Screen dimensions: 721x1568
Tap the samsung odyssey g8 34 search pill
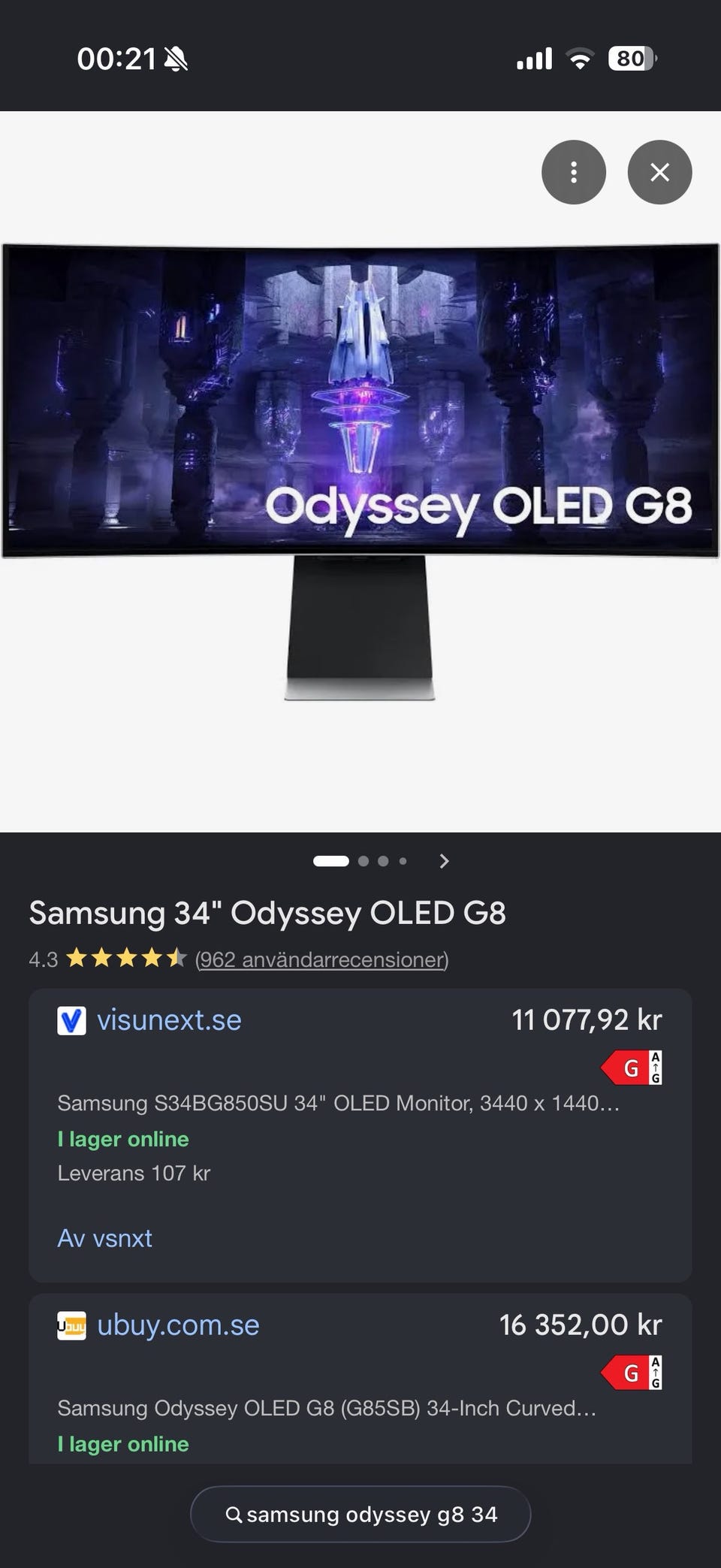click(x=360, y=1514)
